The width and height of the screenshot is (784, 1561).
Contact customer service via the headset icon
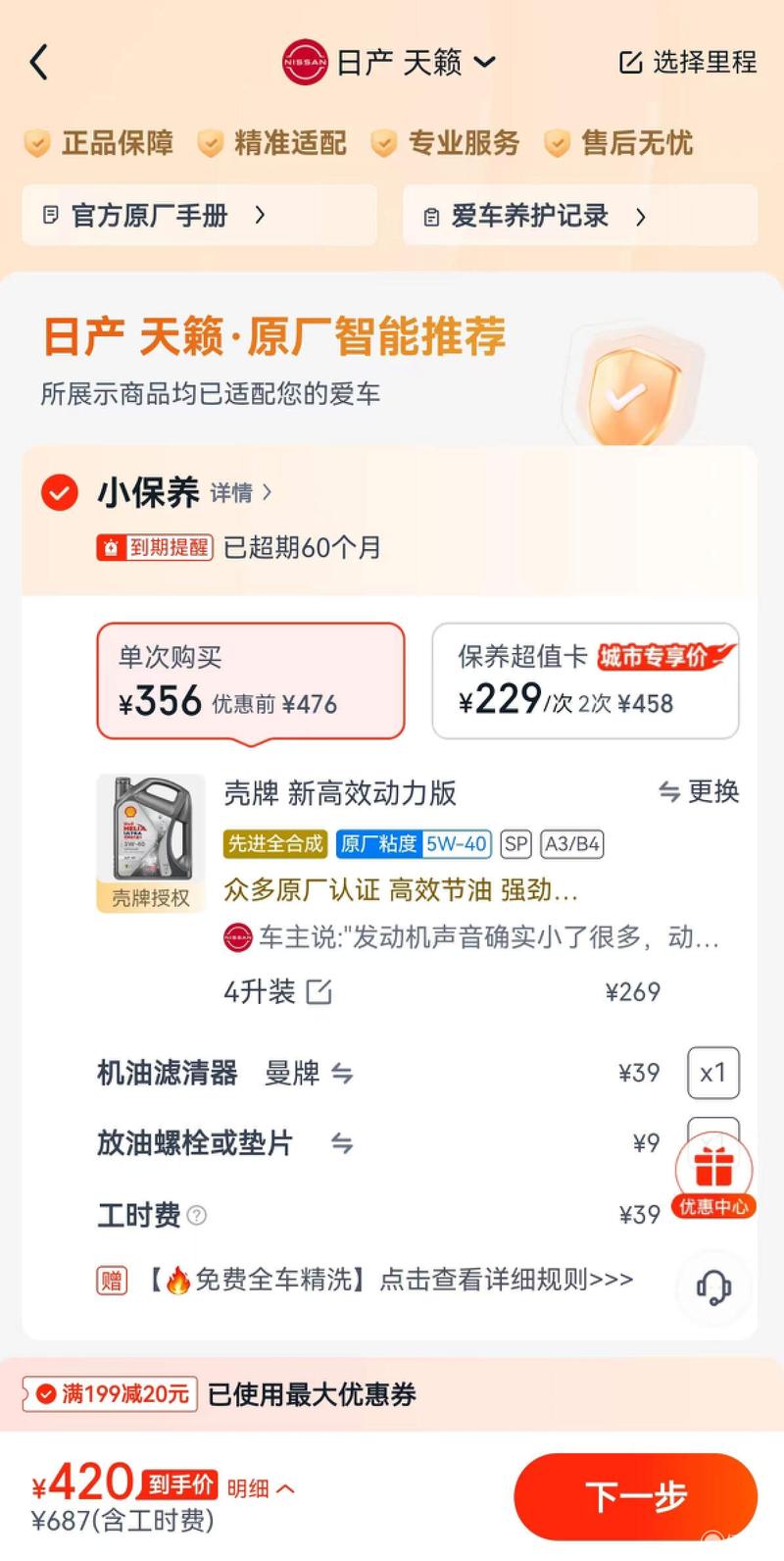pos(713,1286)
